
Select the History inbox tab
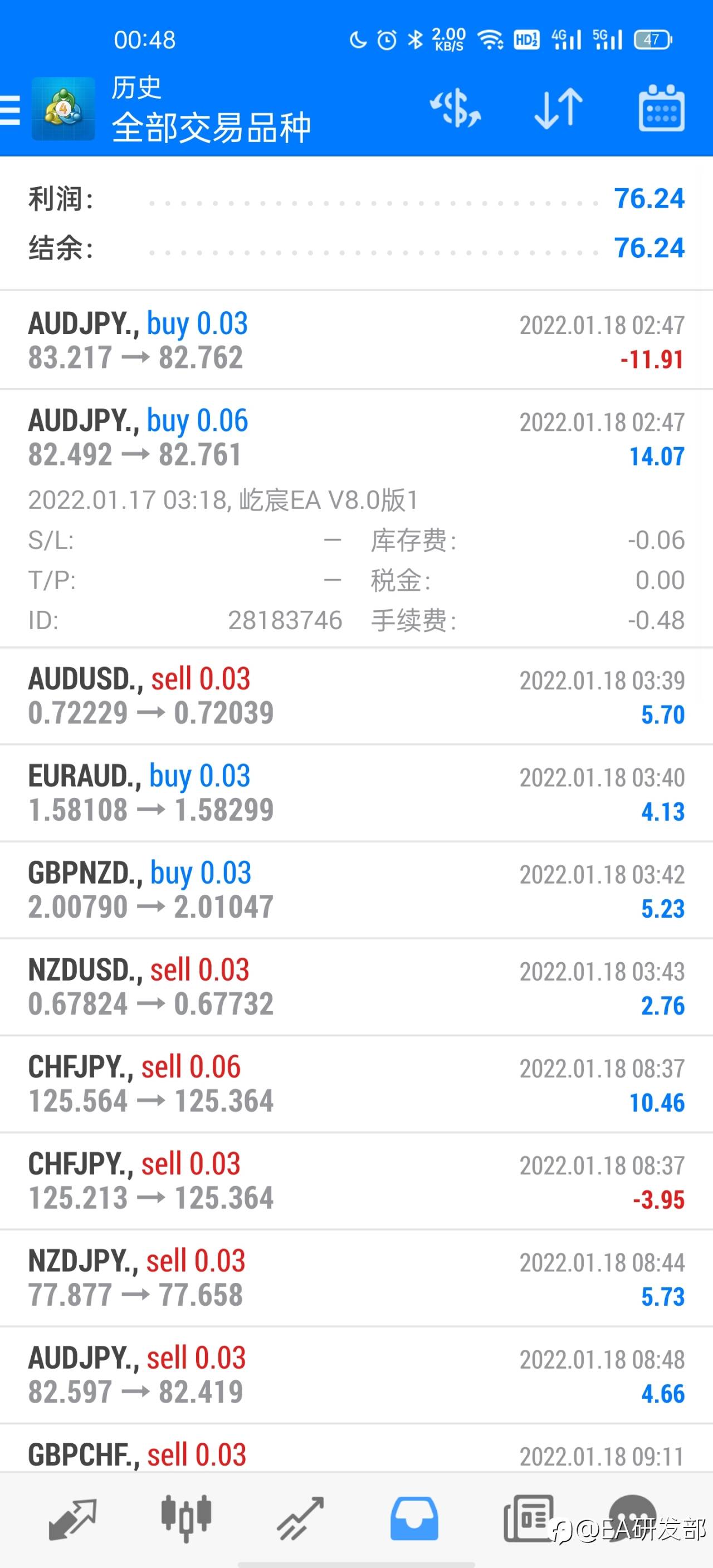point(414,1518)
